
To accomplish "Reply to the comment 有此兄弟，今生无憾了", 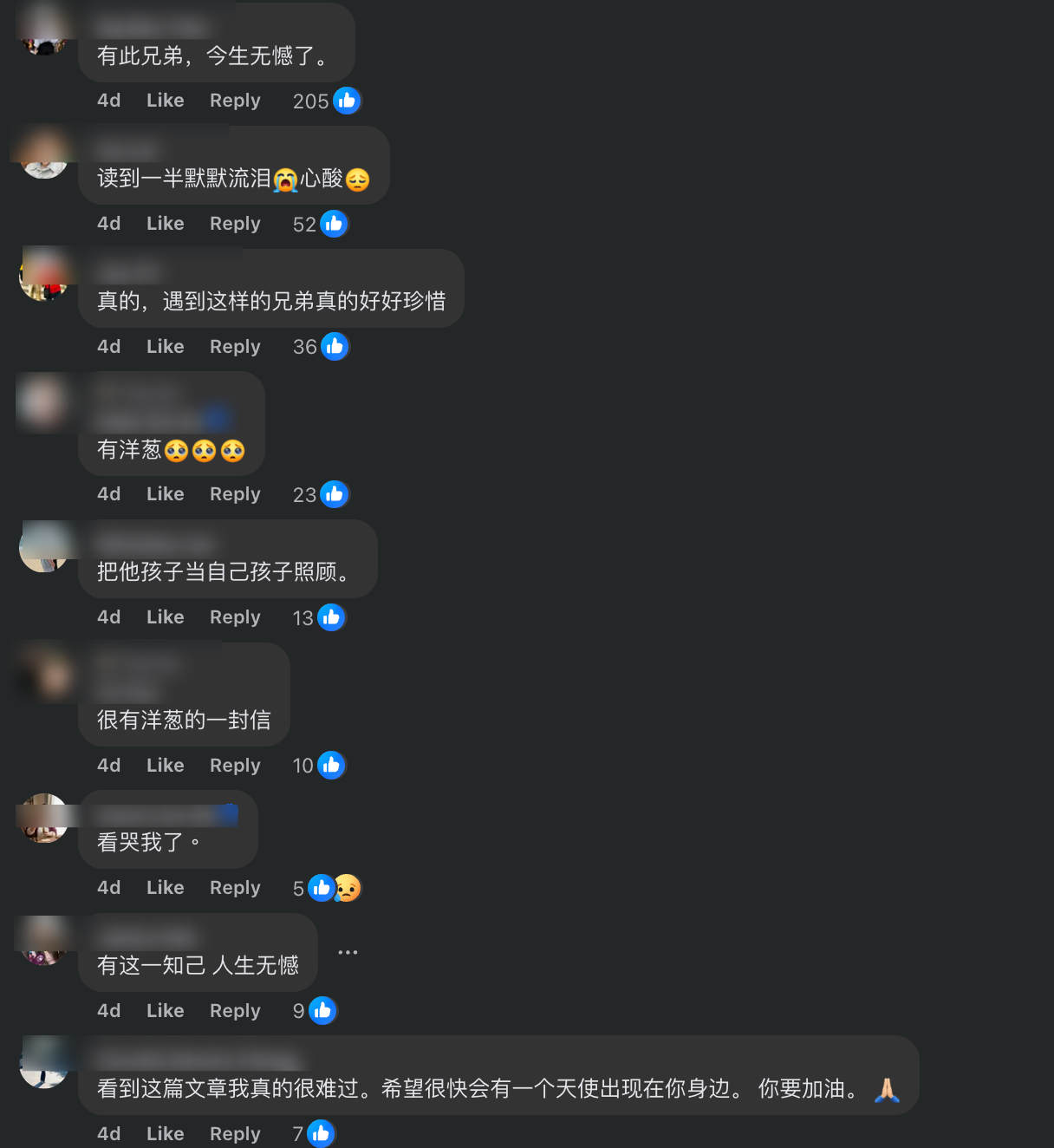I will 235,101.
